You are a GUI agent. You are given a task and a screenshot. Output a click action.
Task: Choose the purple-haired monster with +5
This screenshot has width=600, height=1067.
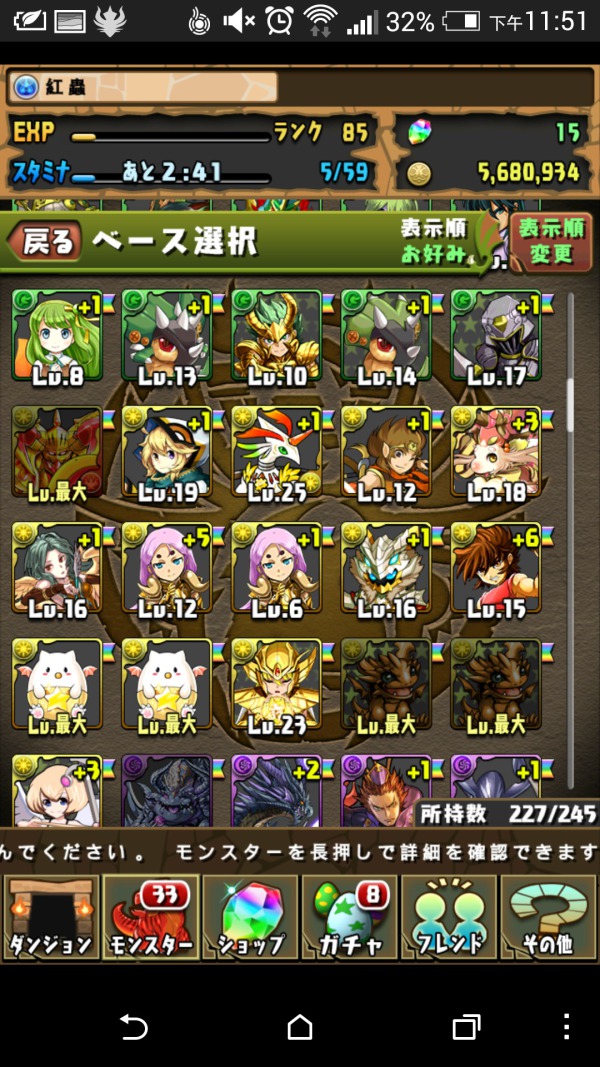(x=167, y=568)
